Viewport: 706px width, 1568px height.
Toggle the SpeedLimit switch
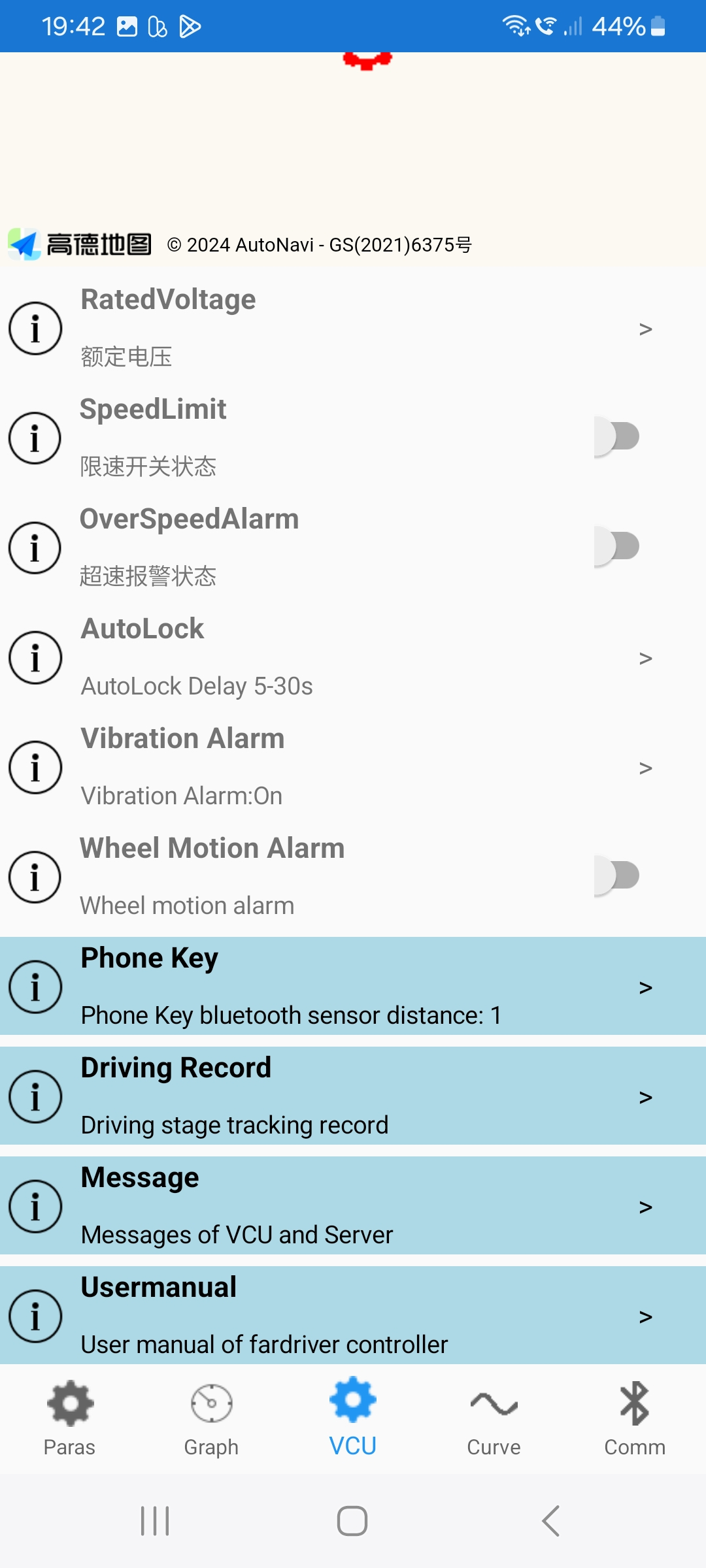616,436
